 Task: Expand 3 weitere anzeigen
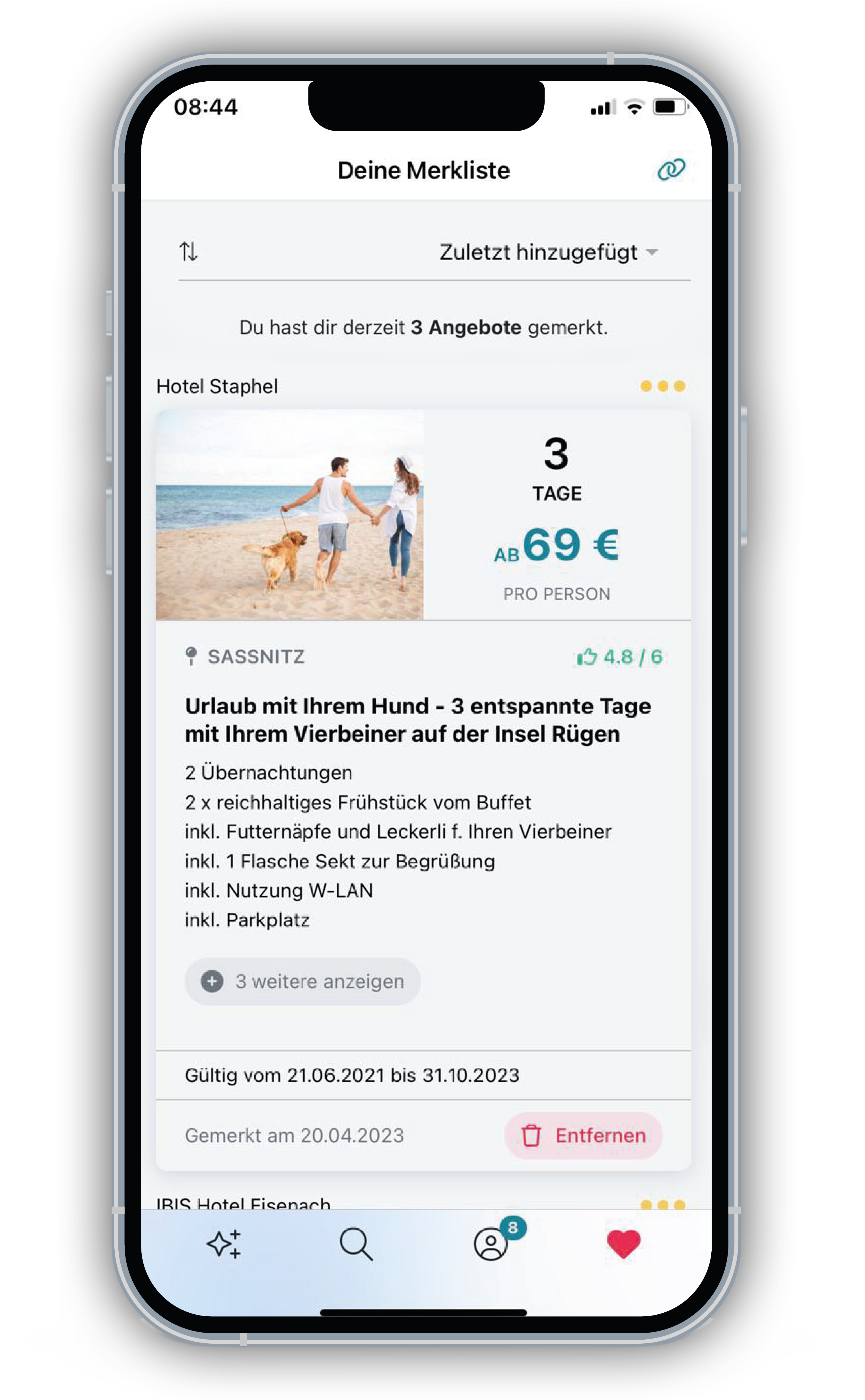coord(303,982)
